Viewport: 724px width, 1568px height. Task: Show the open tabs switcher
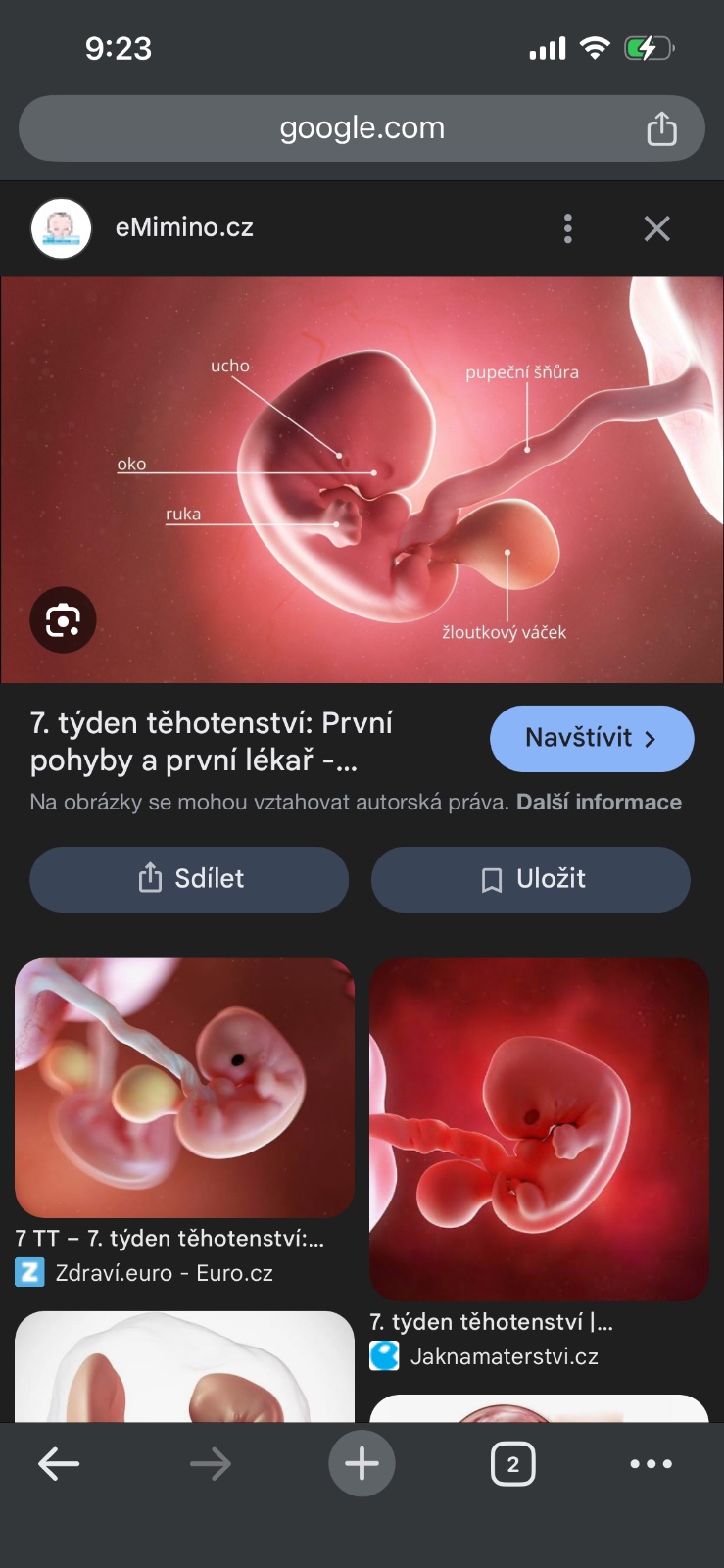coord(512,1464)
